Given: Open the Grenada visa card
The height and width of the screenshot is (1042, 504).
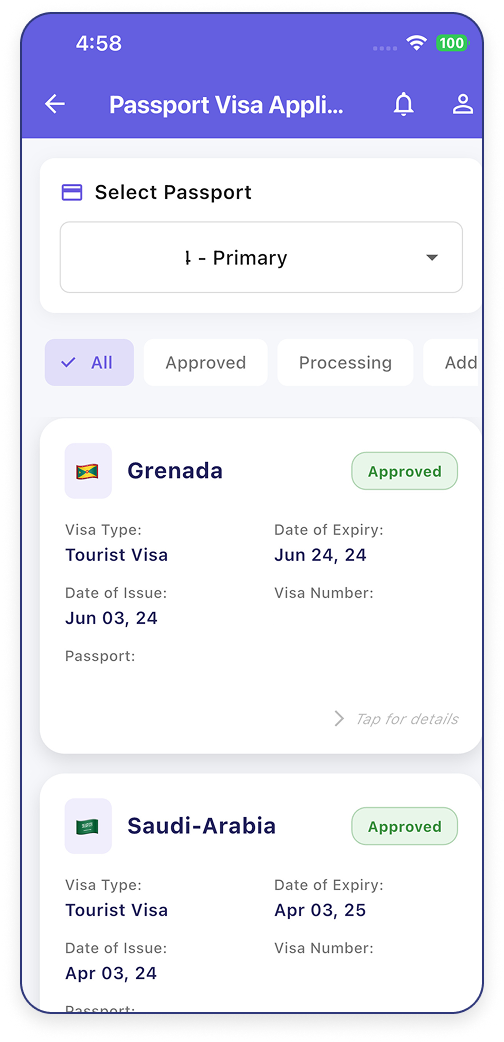Looking at the screenshot, I should click(x=261, y=585).
